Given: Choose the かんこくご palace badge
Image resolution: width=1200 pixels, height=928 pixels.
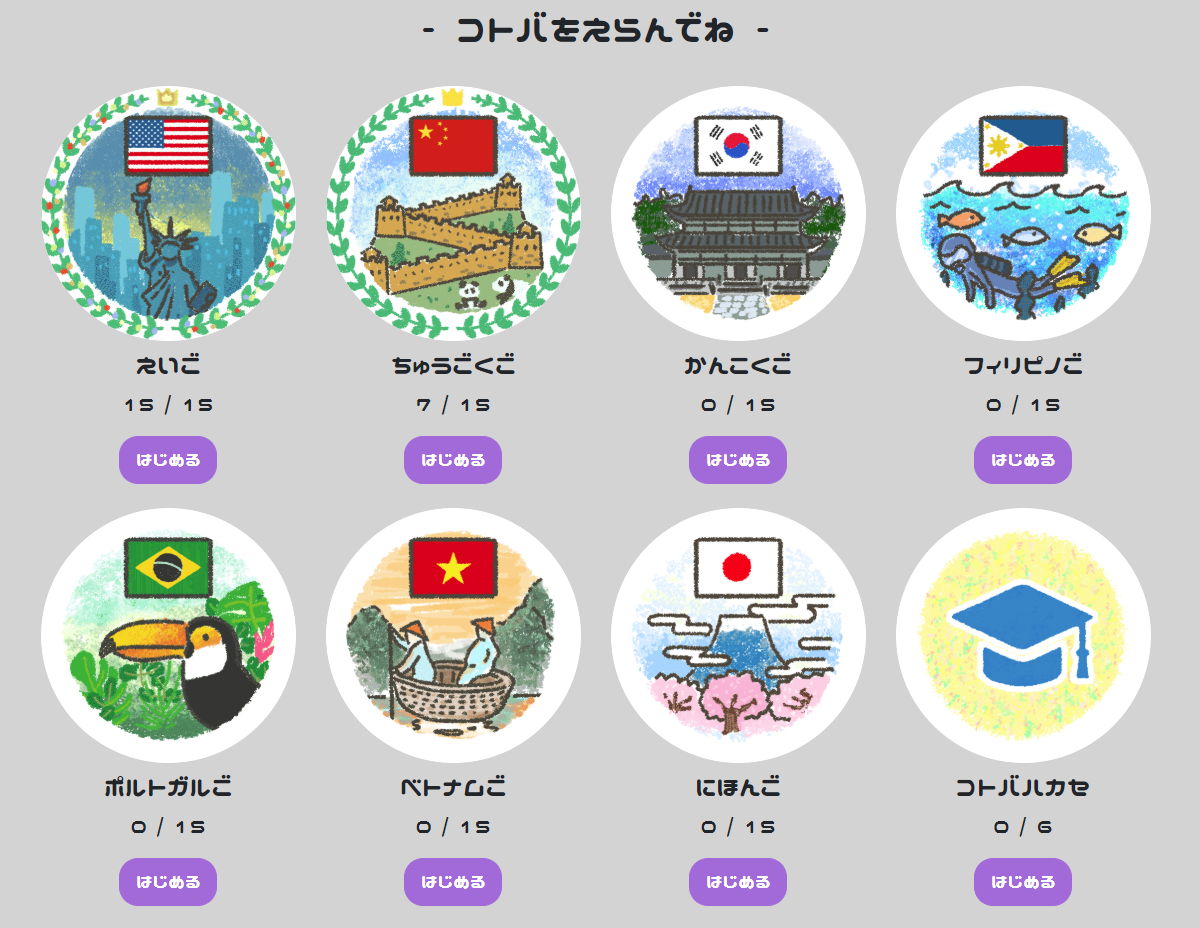Looking at the screenshot, I should tap(738, 213).
